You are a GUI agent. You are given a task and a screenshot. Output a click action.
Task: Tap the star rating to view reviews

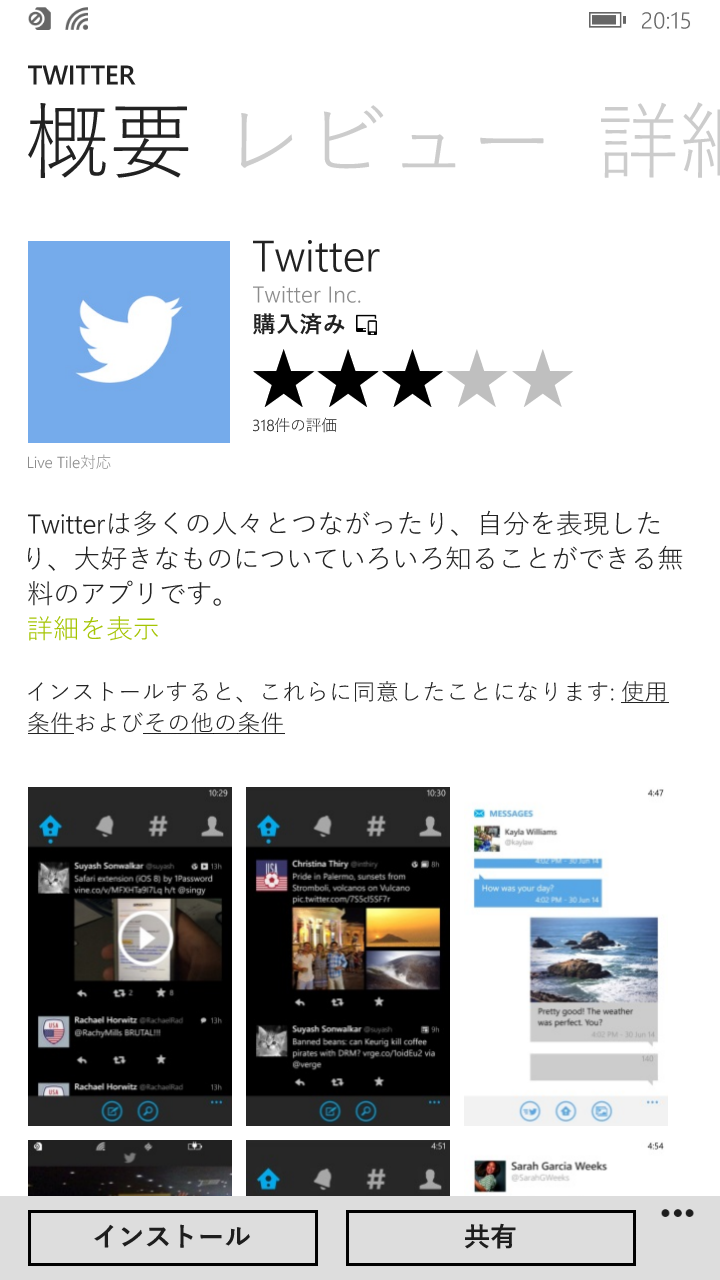[x=412, y=380]
